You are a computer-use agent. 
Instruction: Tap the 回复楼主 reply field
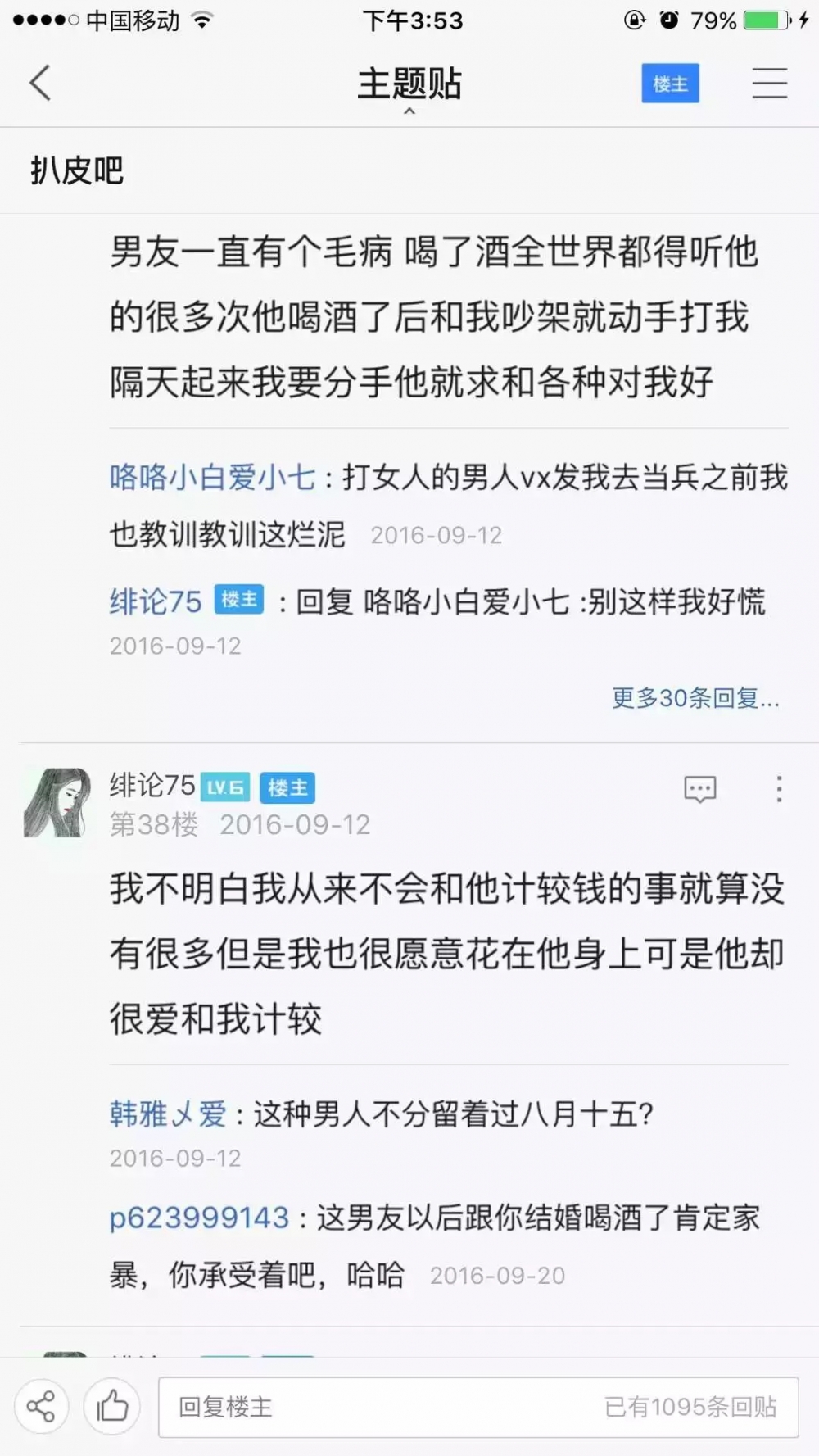tap(478, 1407)
